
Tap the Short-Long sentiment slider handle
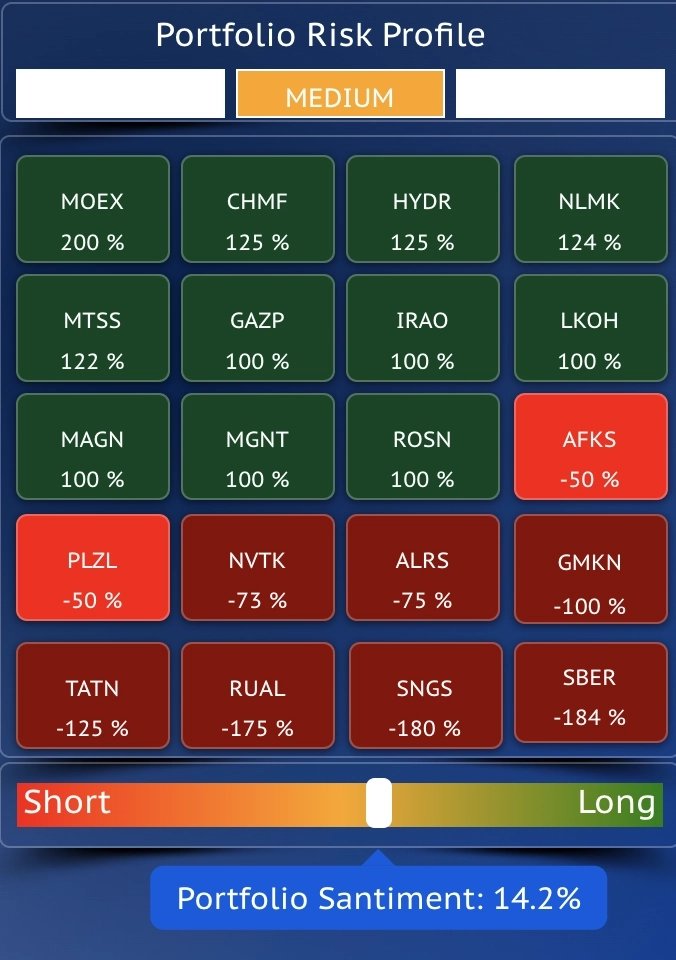(x=378, y=803)
